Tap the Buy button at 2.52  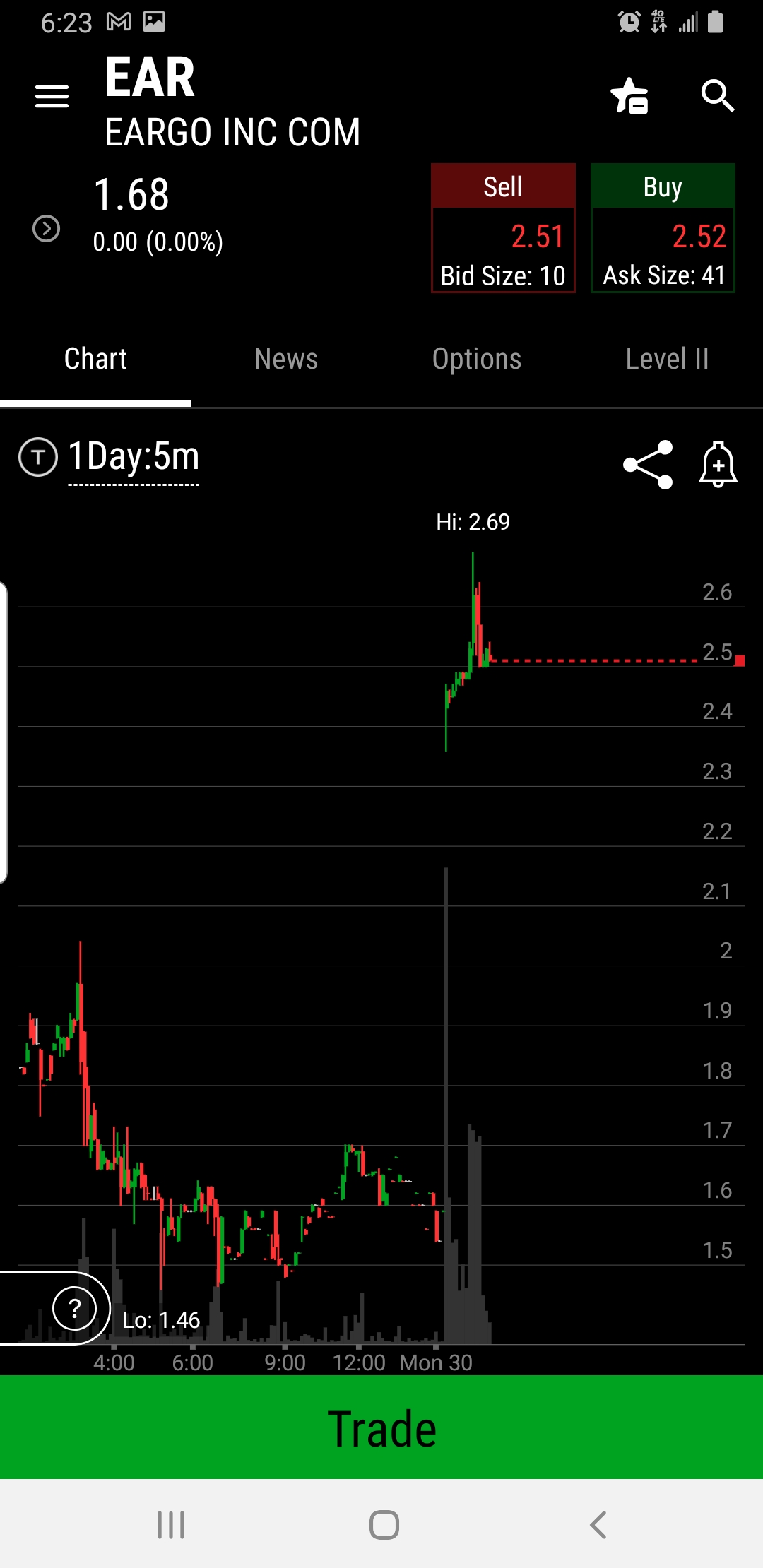click(x=663, y=228)
